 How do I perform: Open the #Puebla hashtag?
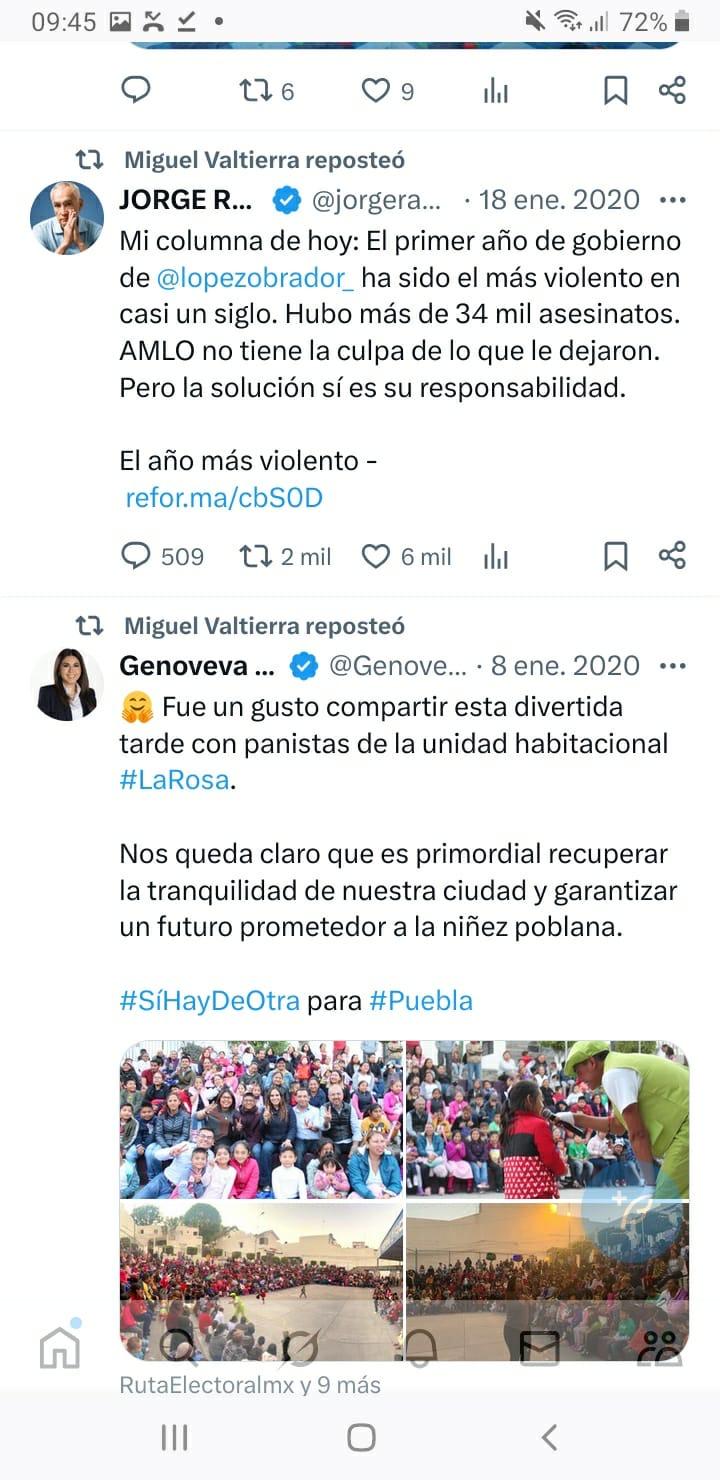pyautogui.click(x=420, y=1001)
